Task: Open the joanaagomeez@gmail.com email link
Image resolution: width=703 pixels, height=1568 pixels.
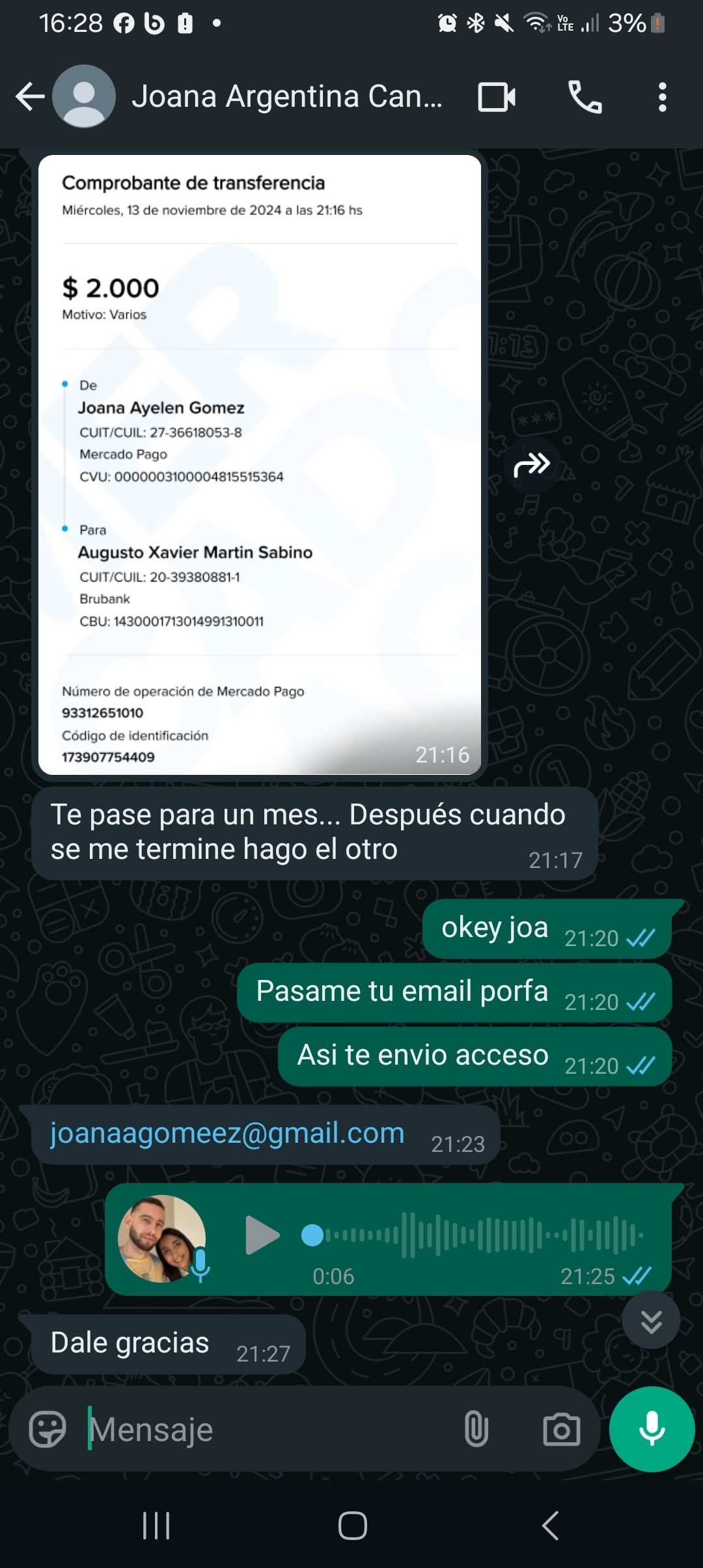Action: coord(227,1134)
